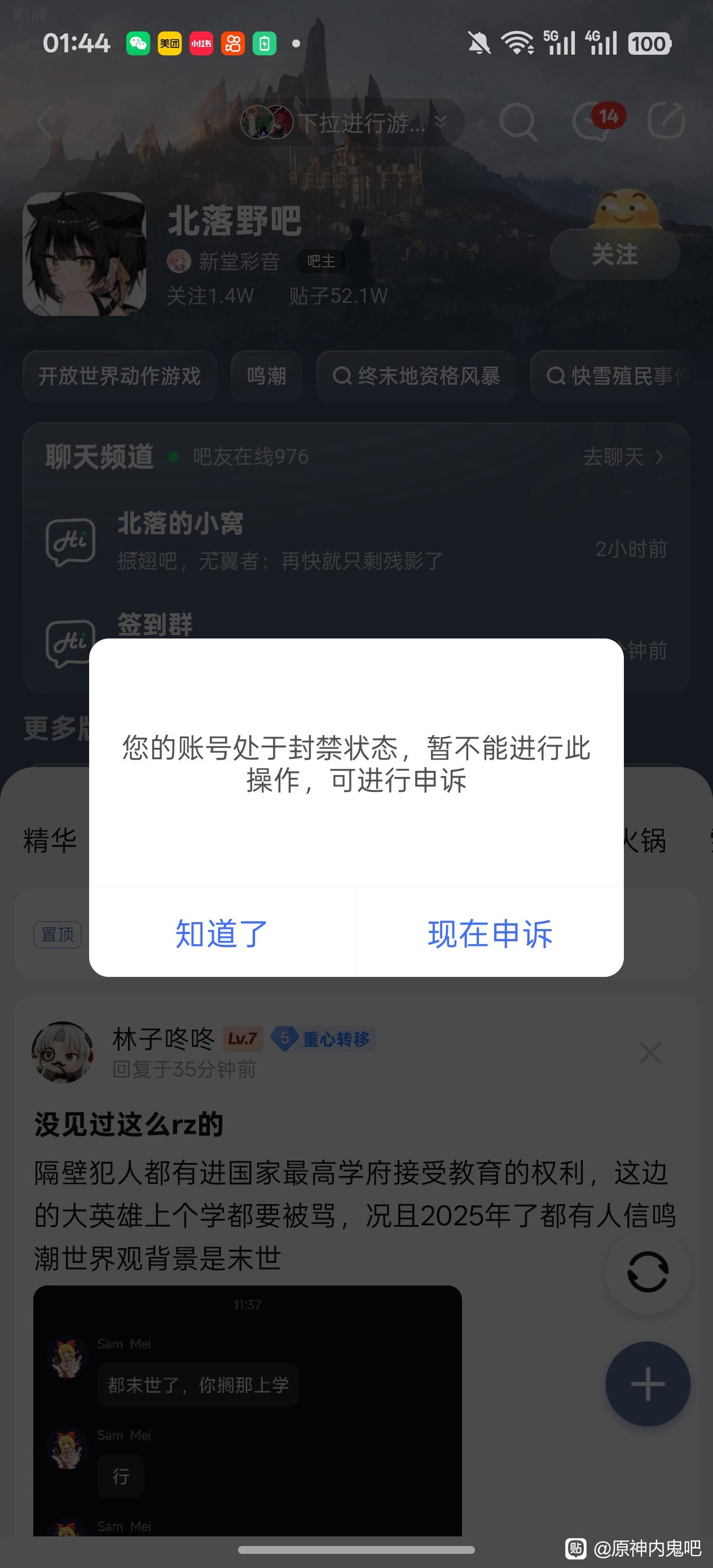Image resolution: width=713 pixels, height=1568 pixels.
Task: Choose 现在申诉 to appeal the ban
Action: point(490,933)
